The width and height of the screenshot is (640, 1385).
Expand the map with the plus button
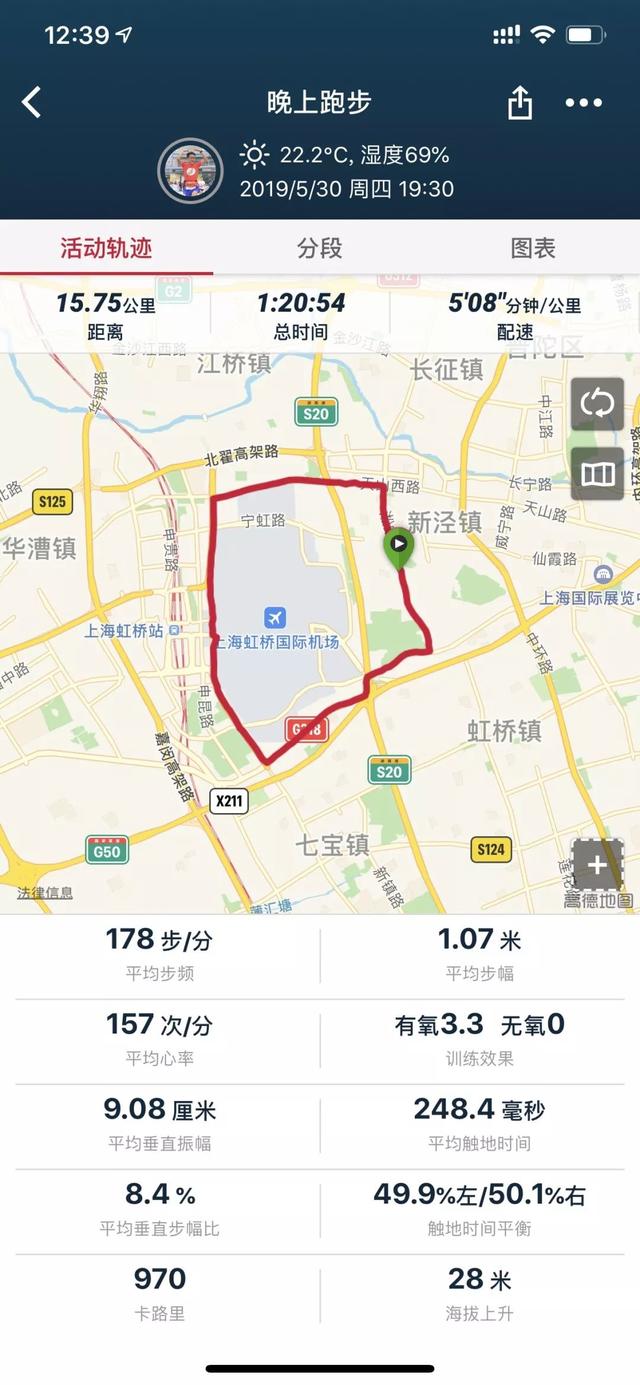coord(597,865)
